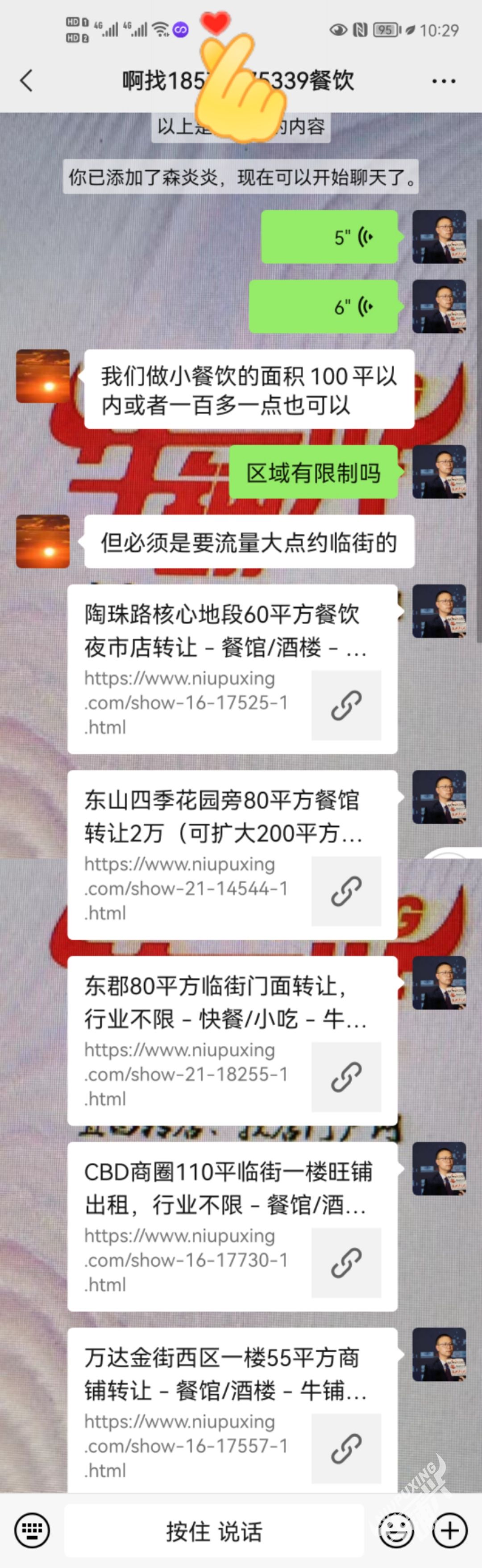Open the emoji sticker panel
The height and width of the screenshot is (1568, 482).
(x=396, y=1530)
